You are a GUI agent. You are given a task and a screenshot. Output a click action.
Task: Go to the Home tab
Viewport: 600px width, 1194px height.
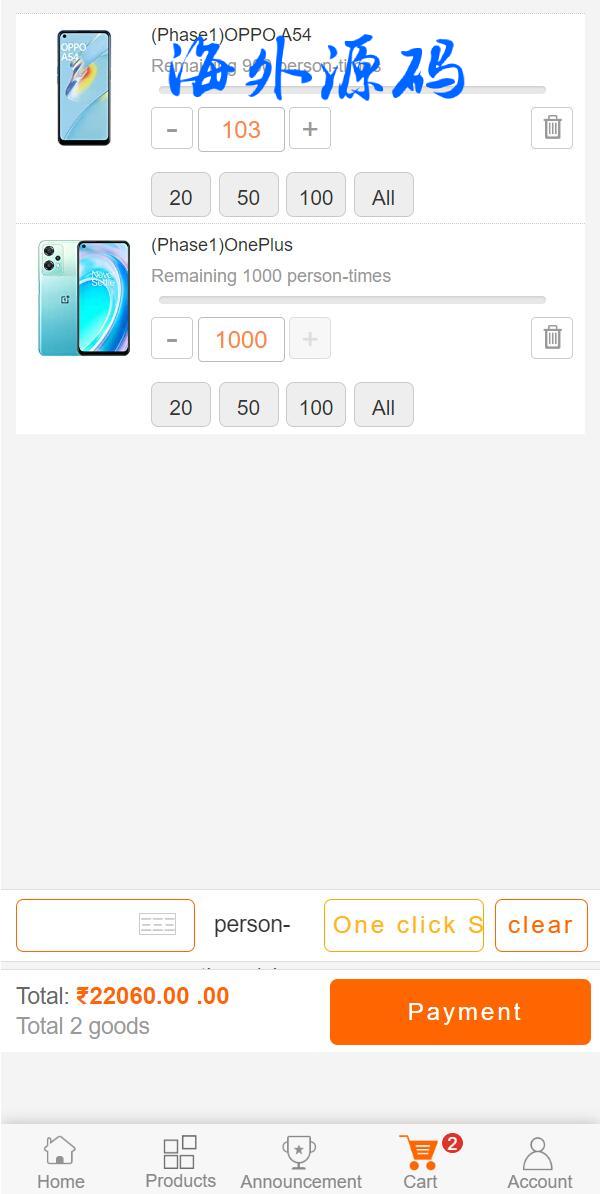(x=61, y=1163)
